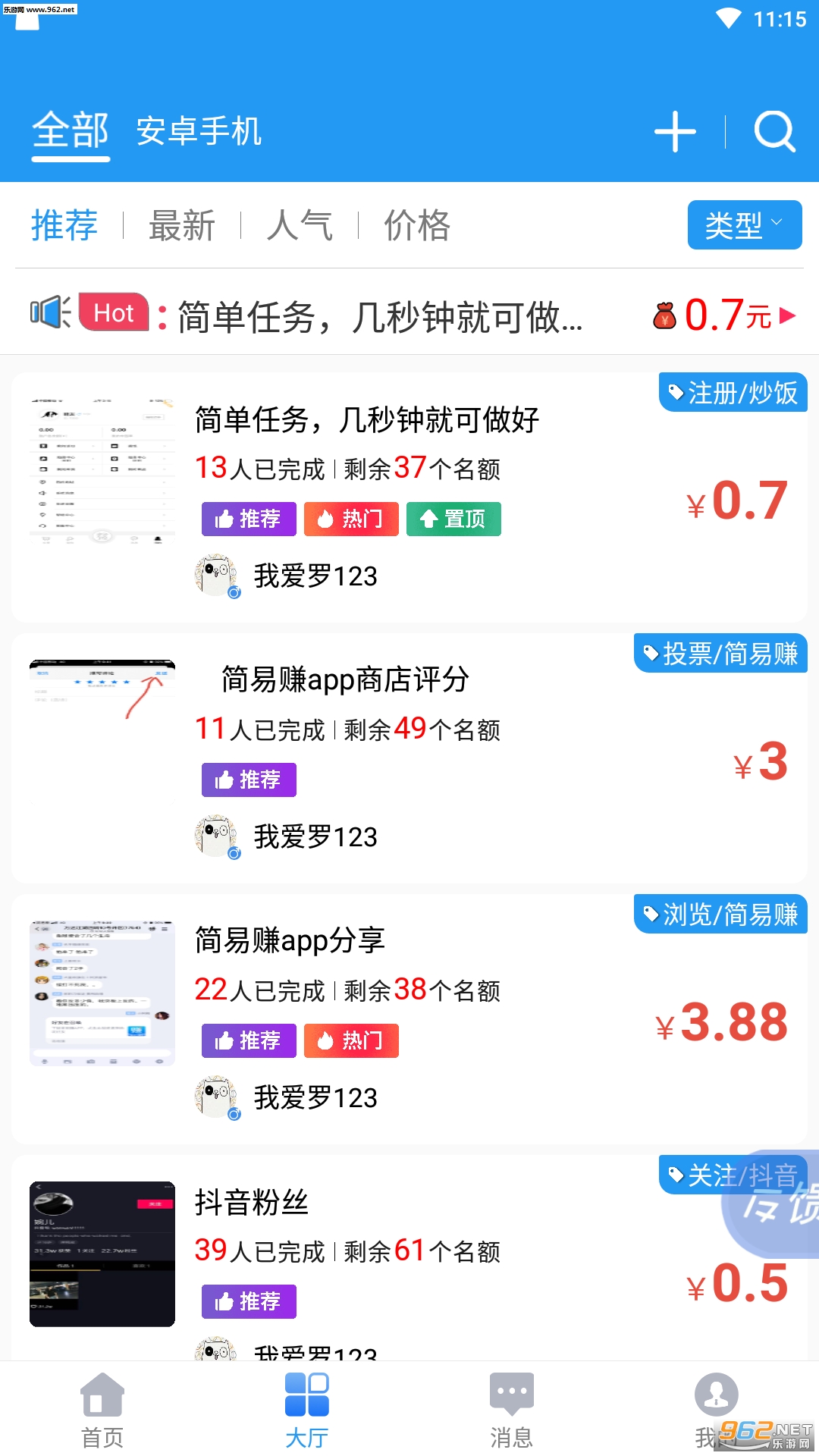Image resolution: width=819 pixels, height=1456 pixels.
Task: Open the 简单任务，几秒钟就可做好 task card
Action: point(409,497)
